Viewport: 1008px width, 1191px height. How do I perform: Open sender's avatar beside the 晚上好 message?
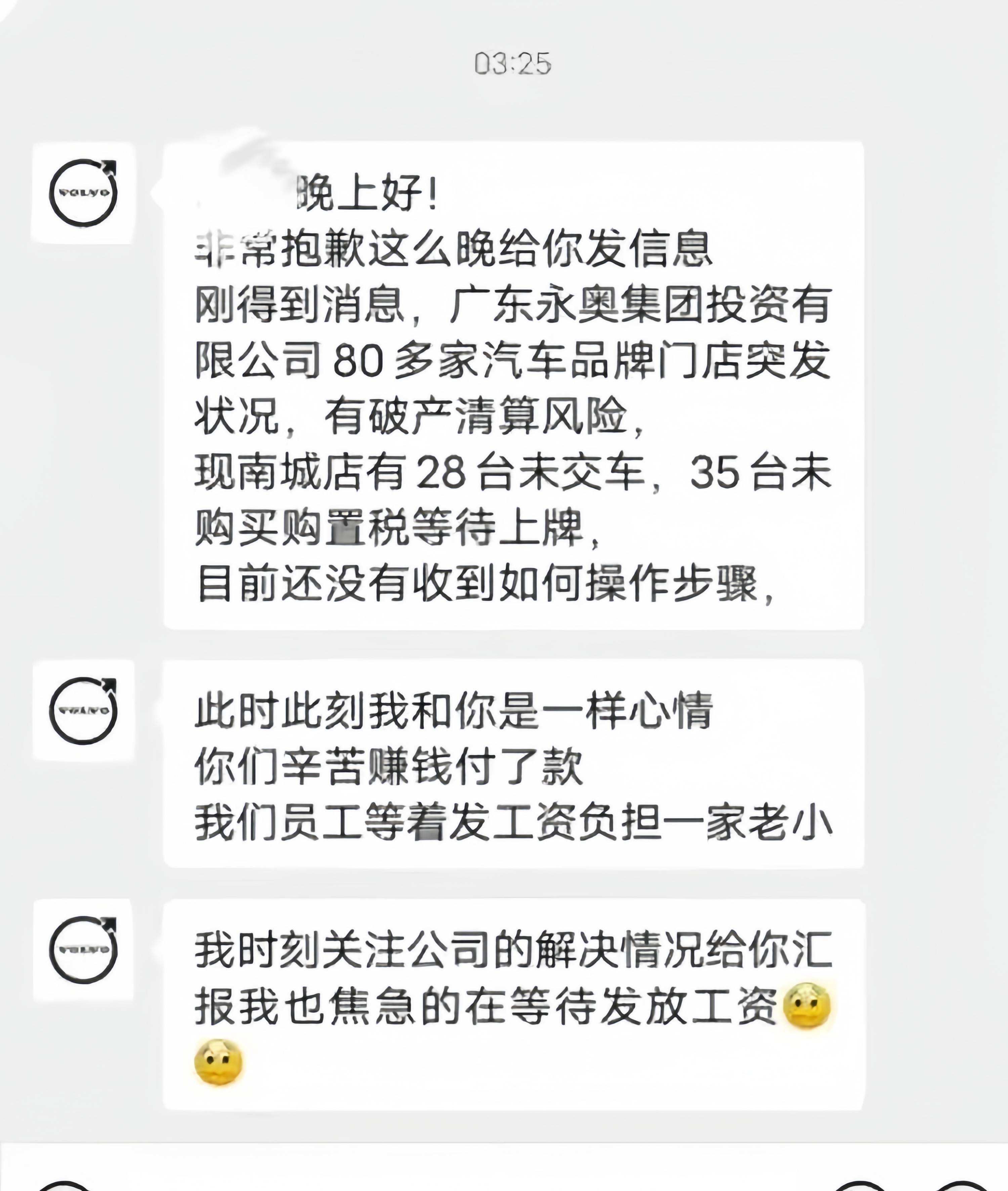click(83, 193)
